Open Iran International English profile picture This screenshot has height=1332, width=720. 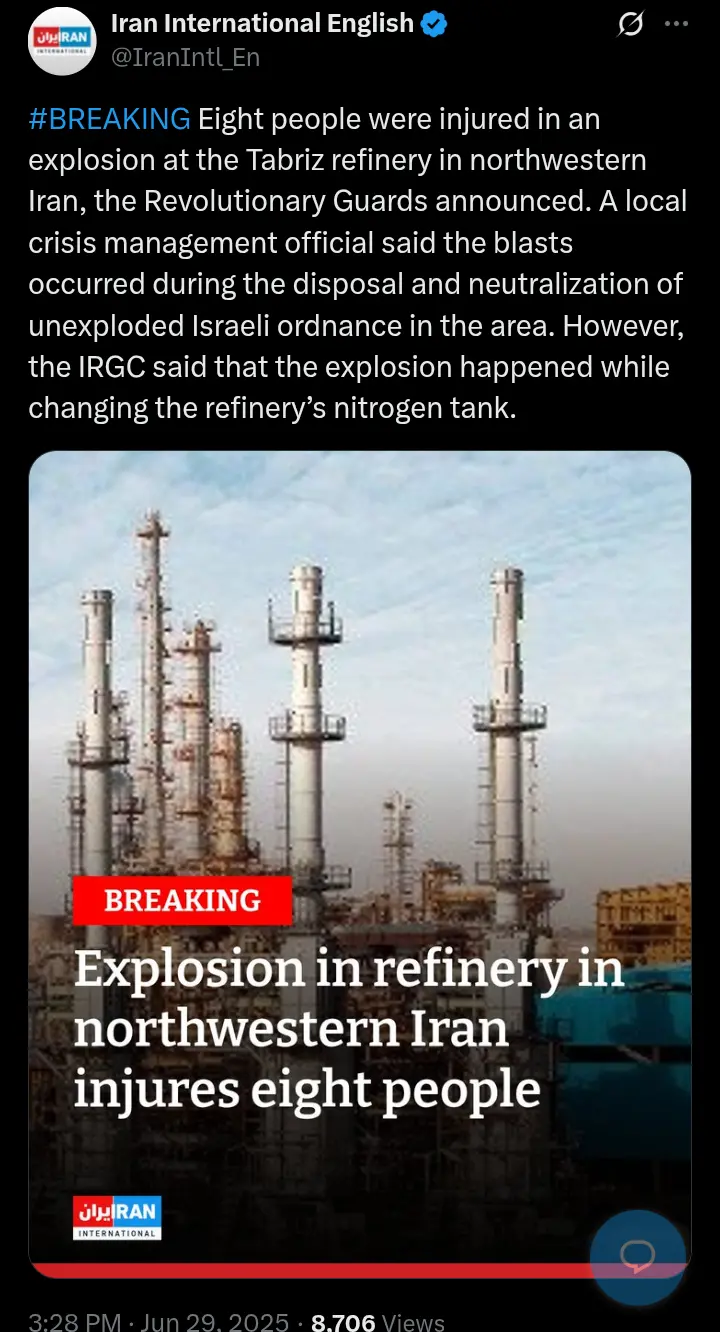[x=62, y=41]
